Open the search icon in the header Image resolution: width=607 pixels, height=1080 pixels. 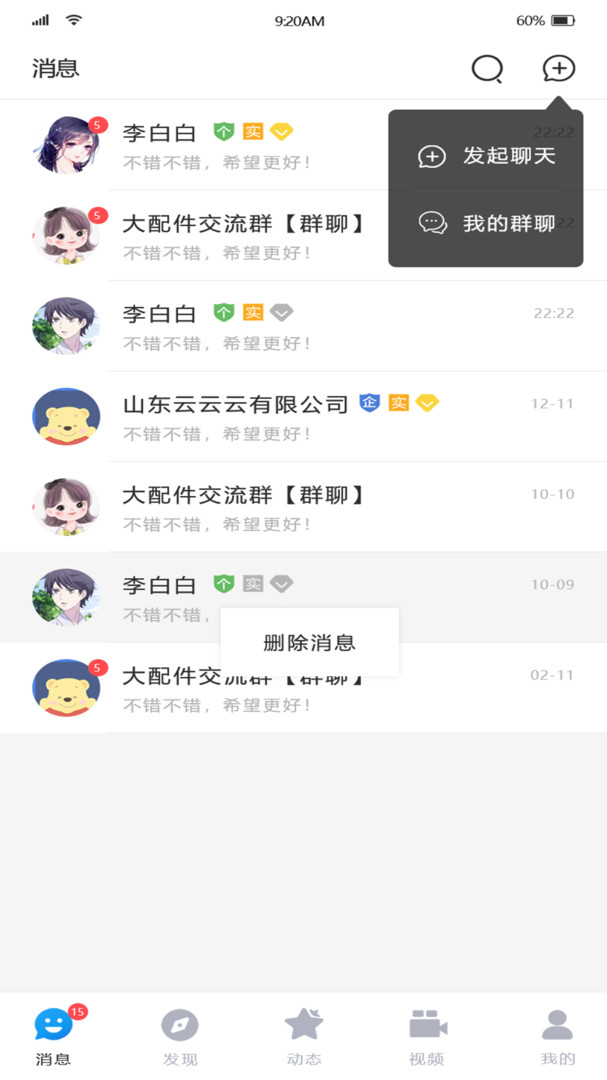[x=487, y=69]
